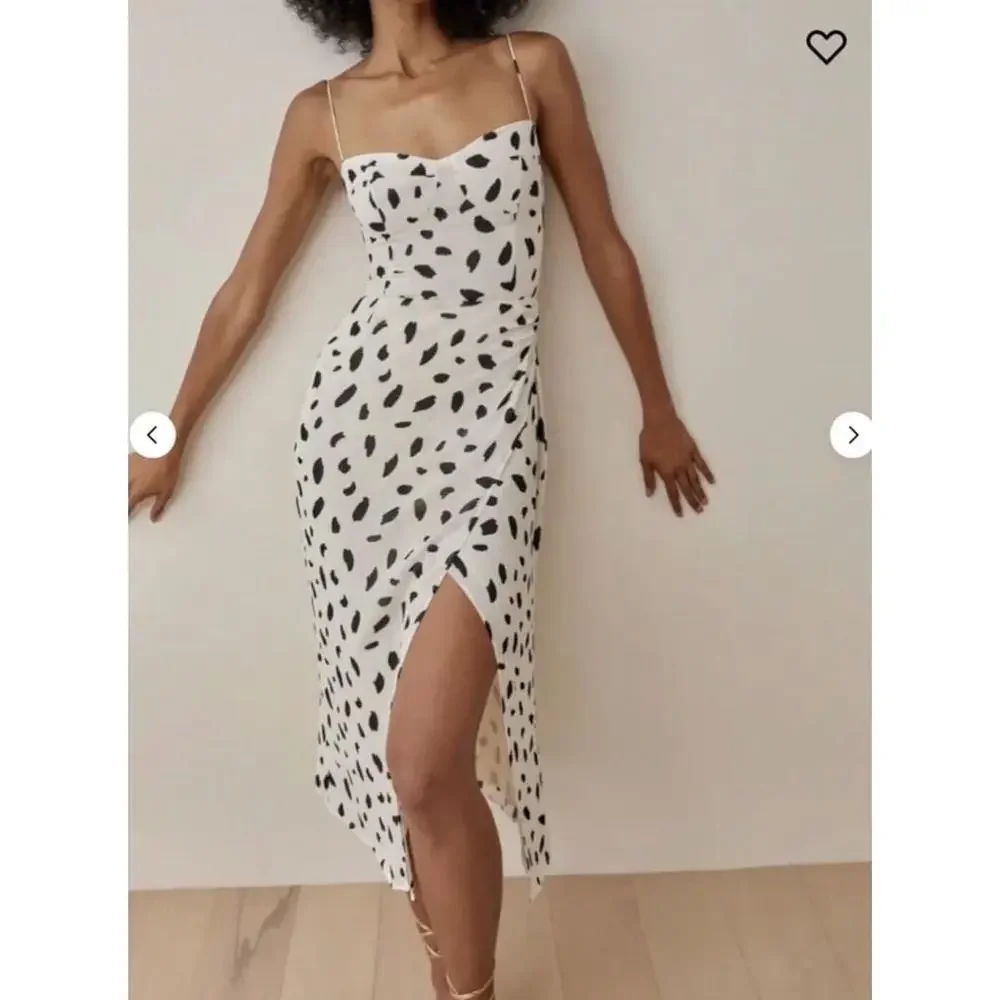Show the next product photo
The image size is (1000, 1000).
pos(851,435)
